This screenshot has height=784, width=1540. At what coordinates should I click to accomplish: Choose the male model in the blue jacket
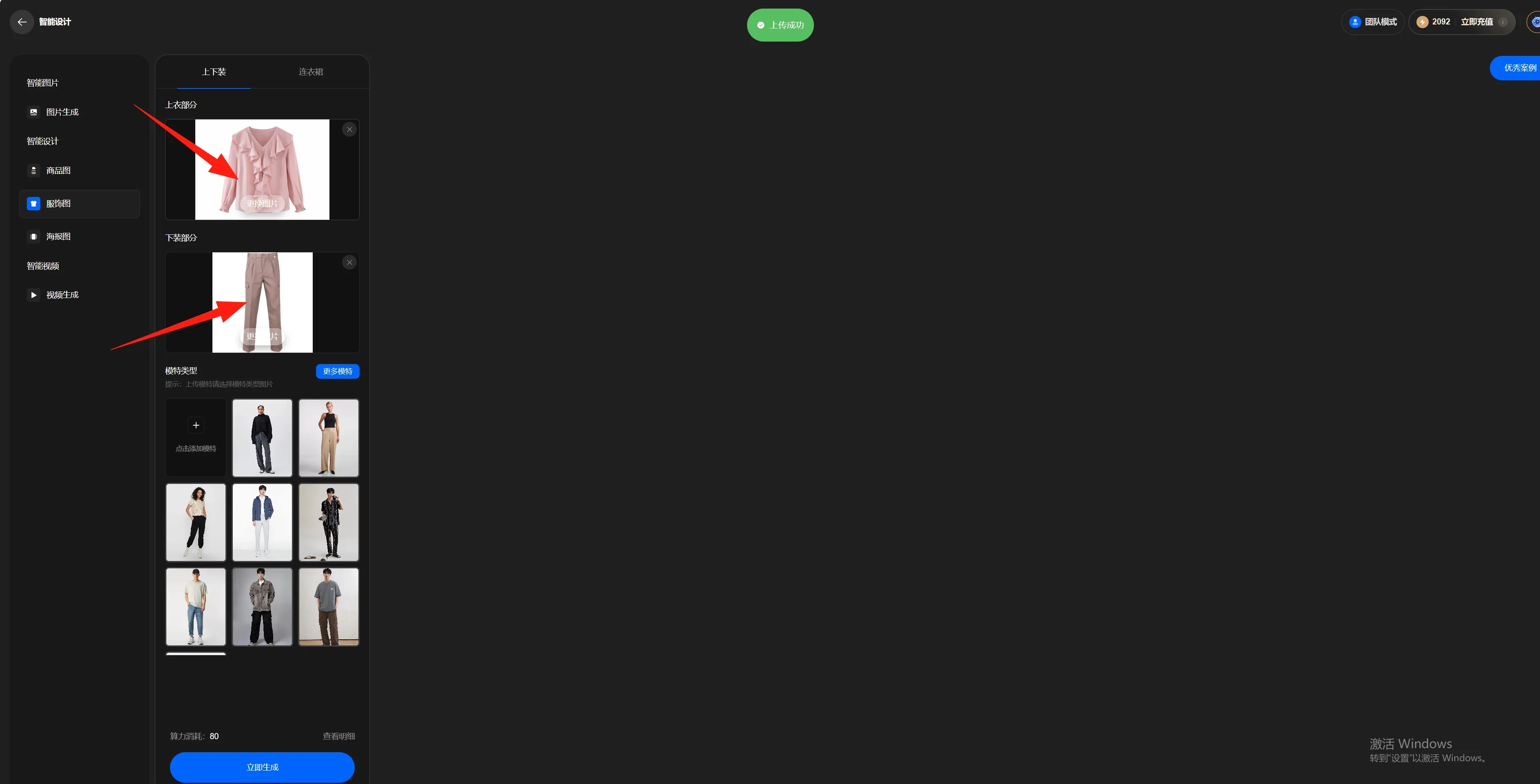pos(263,522)
